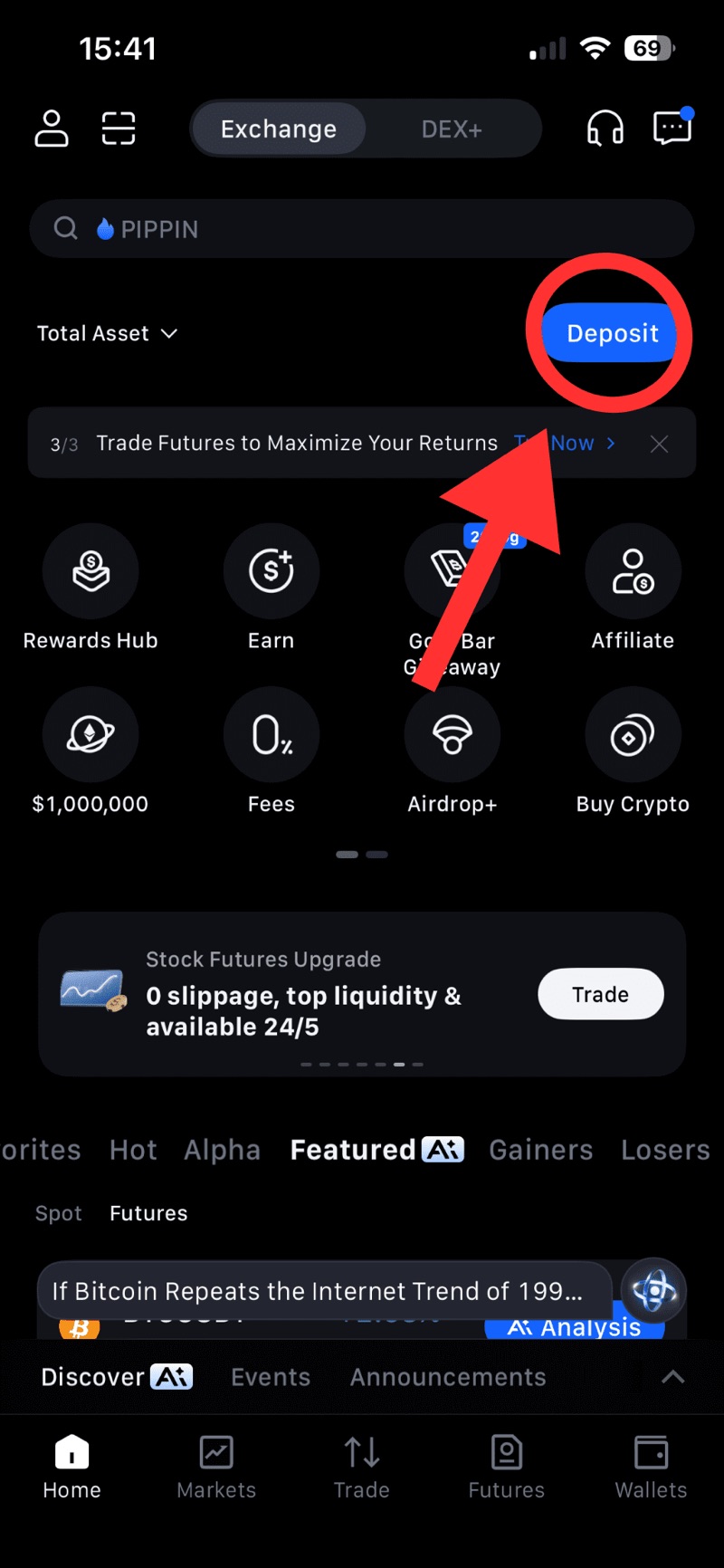Open customer support headset icon

pyautogui.click(x=605, y=128)
